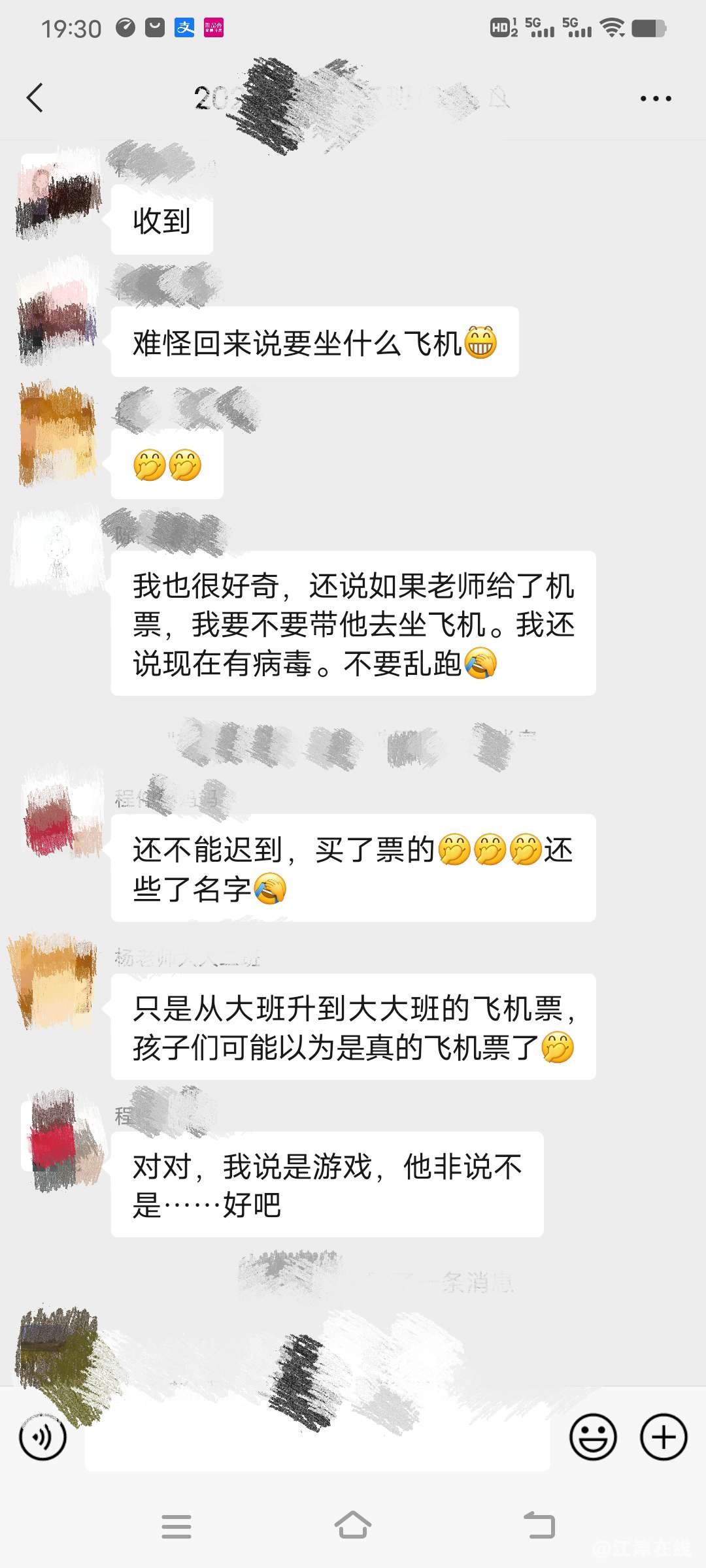Switch to voice message input

click(x=43, y=1437)
